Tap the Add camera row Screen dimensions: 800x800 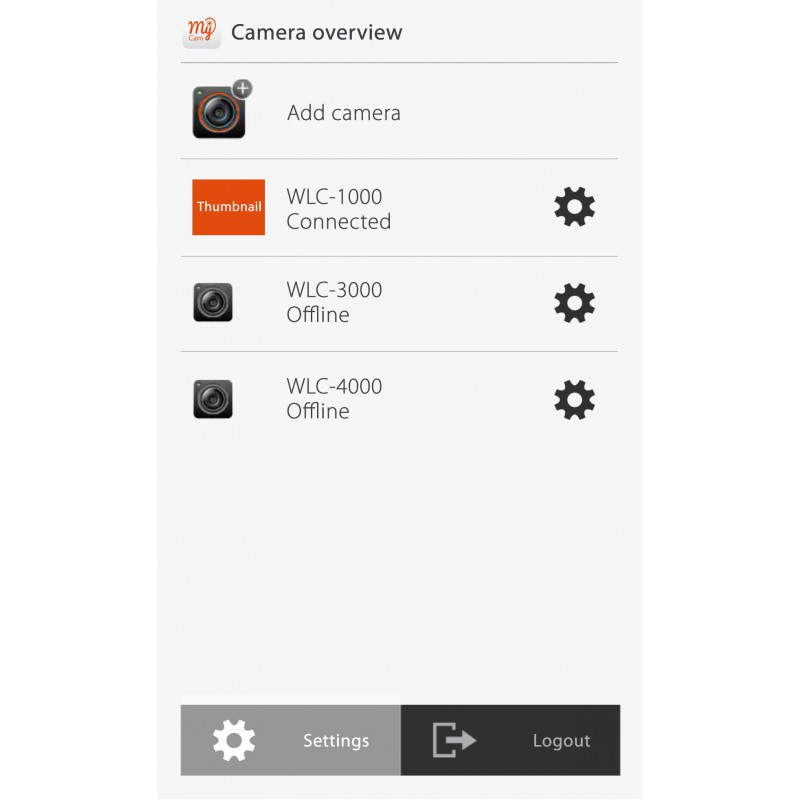click(x=343, y=112)
